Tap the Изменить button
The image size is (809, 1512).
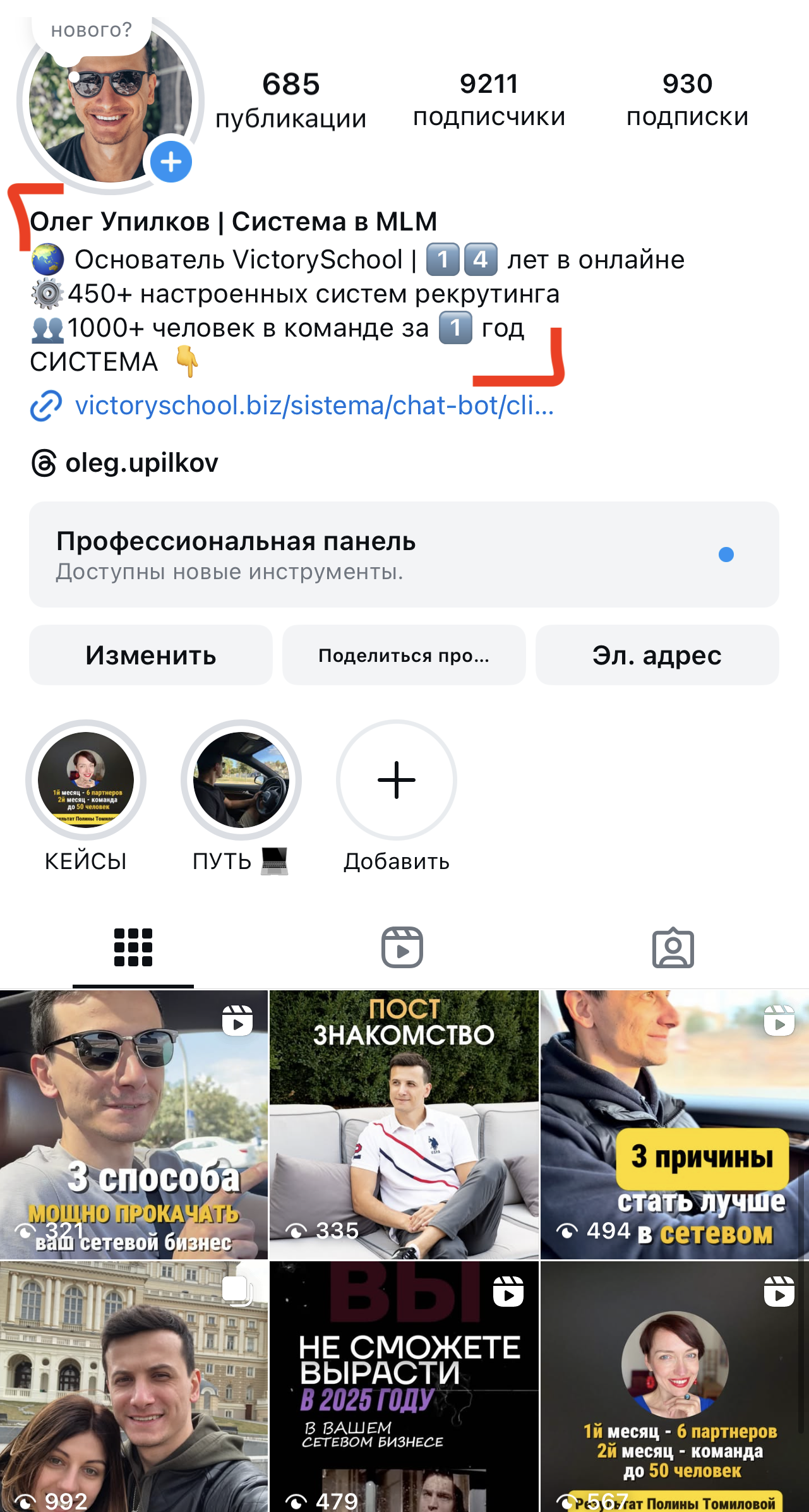click(151, 655)
